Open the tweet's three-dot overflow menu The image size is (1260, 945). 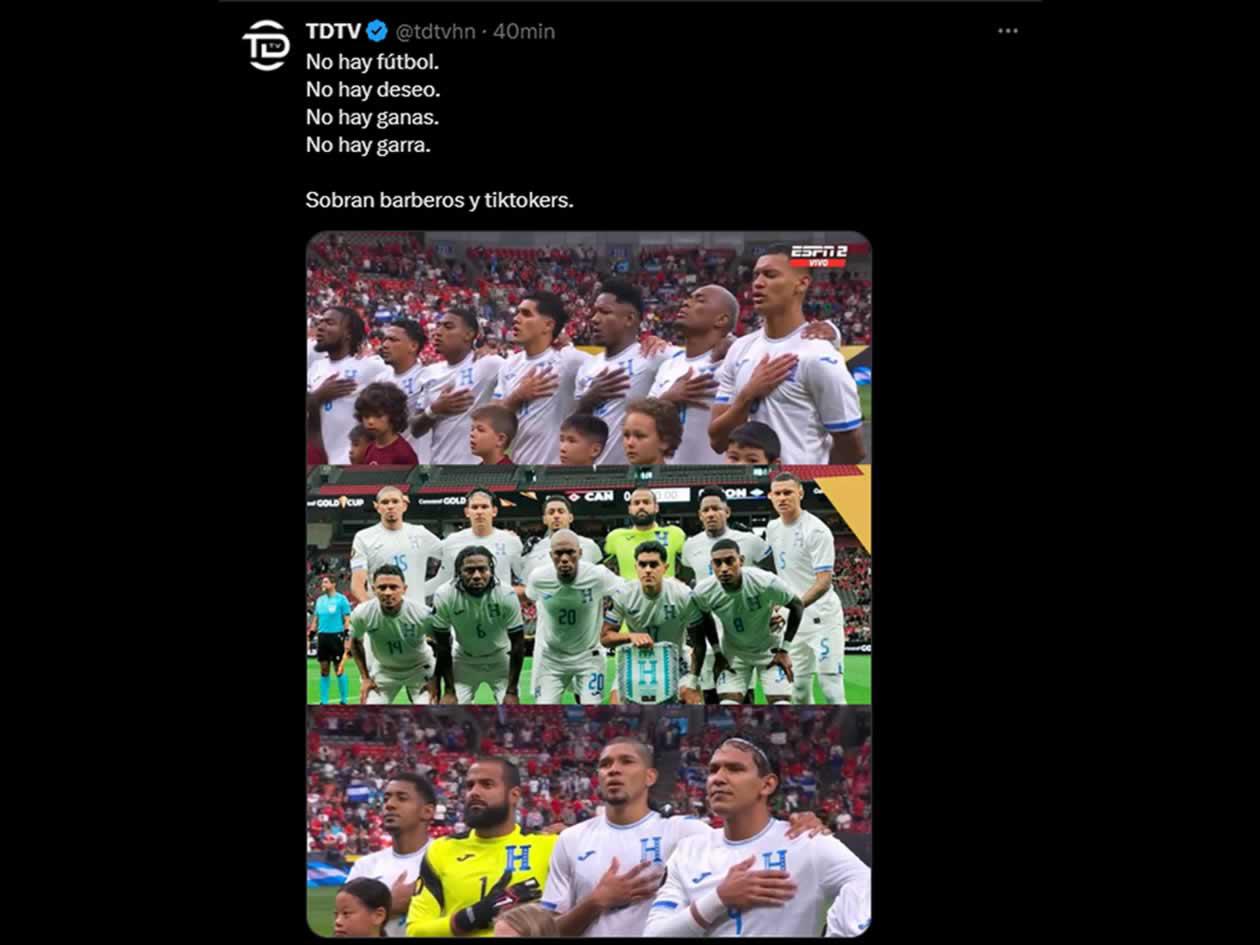[1007, 31]
